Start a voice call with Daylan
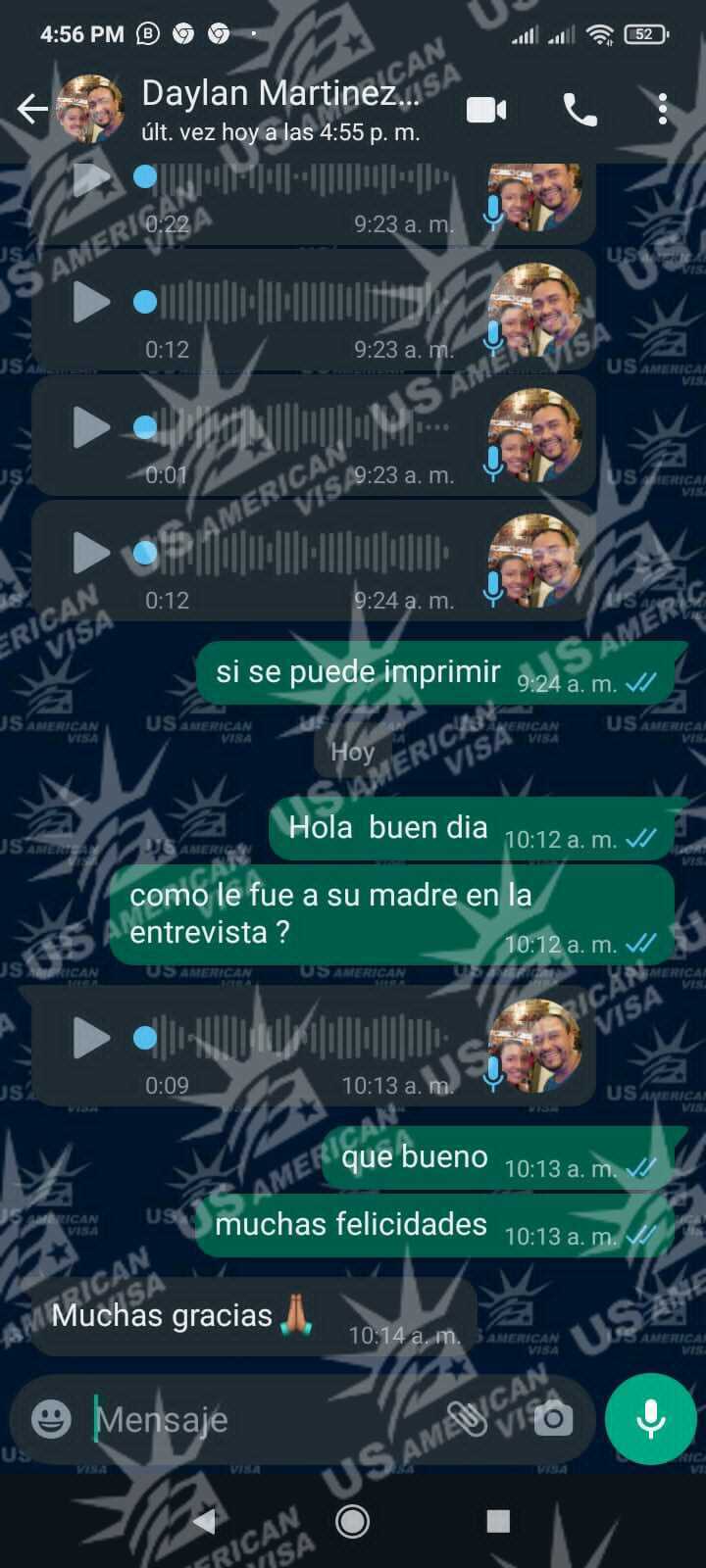 click(x=580, y=110)
